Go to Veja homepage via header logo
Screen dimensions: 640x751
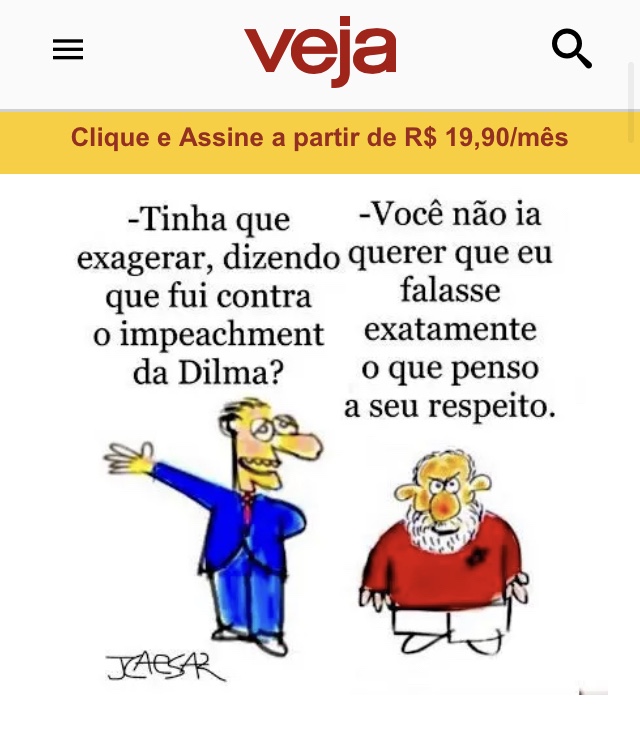tap(320, 50)
